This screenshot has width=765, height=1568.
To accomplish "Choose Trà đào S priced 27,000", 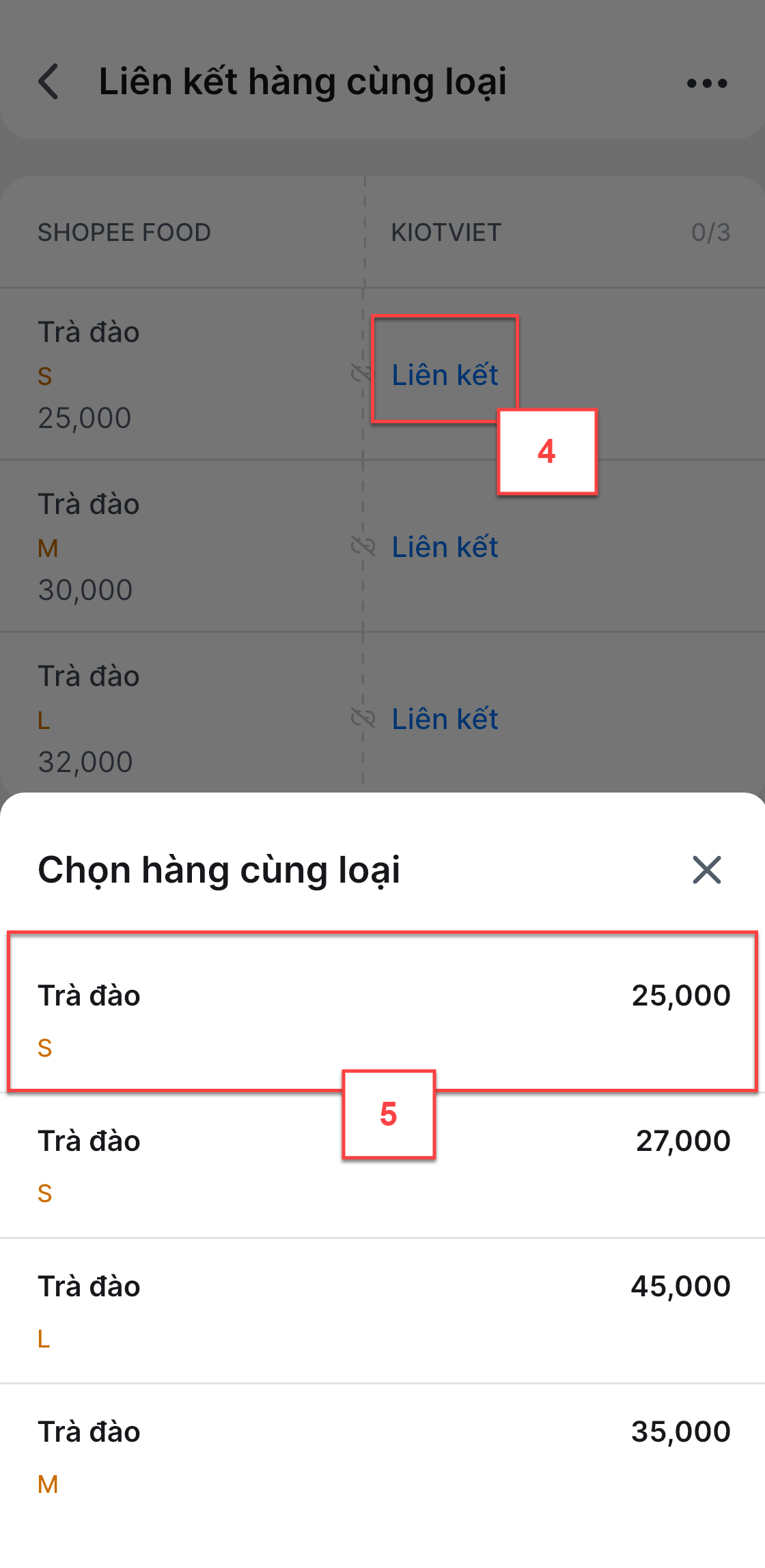I will click(382, 1165).
